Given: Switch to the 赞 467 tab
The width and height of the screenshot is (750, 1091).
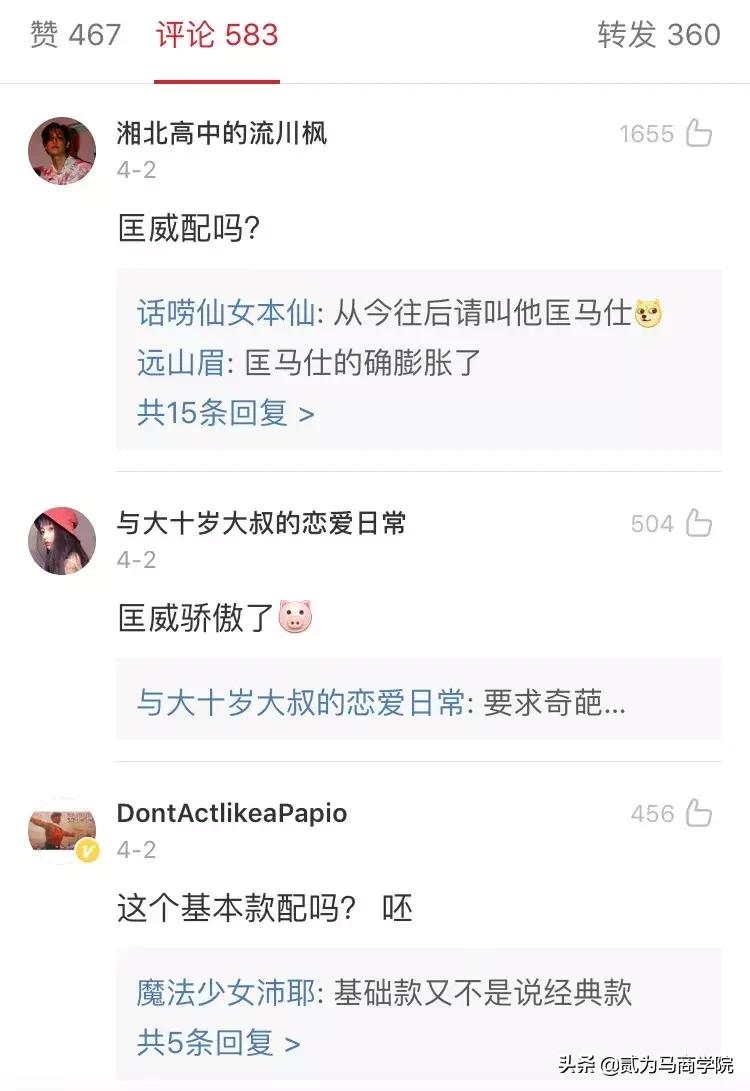Looking at the screenshot, I should [x=70, y=33].
